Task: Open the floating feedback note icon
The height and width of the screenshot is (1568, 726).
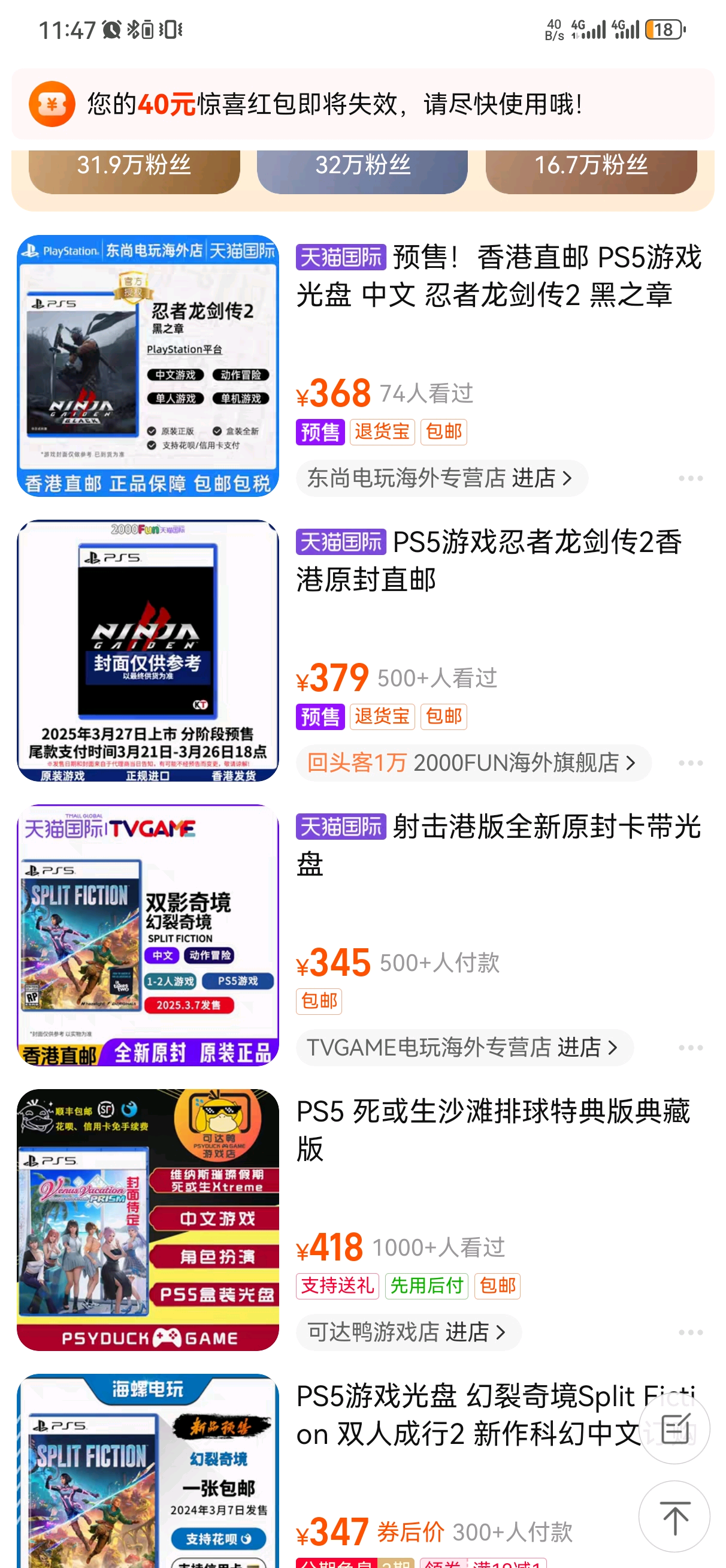Action: tap(674, 1429)
